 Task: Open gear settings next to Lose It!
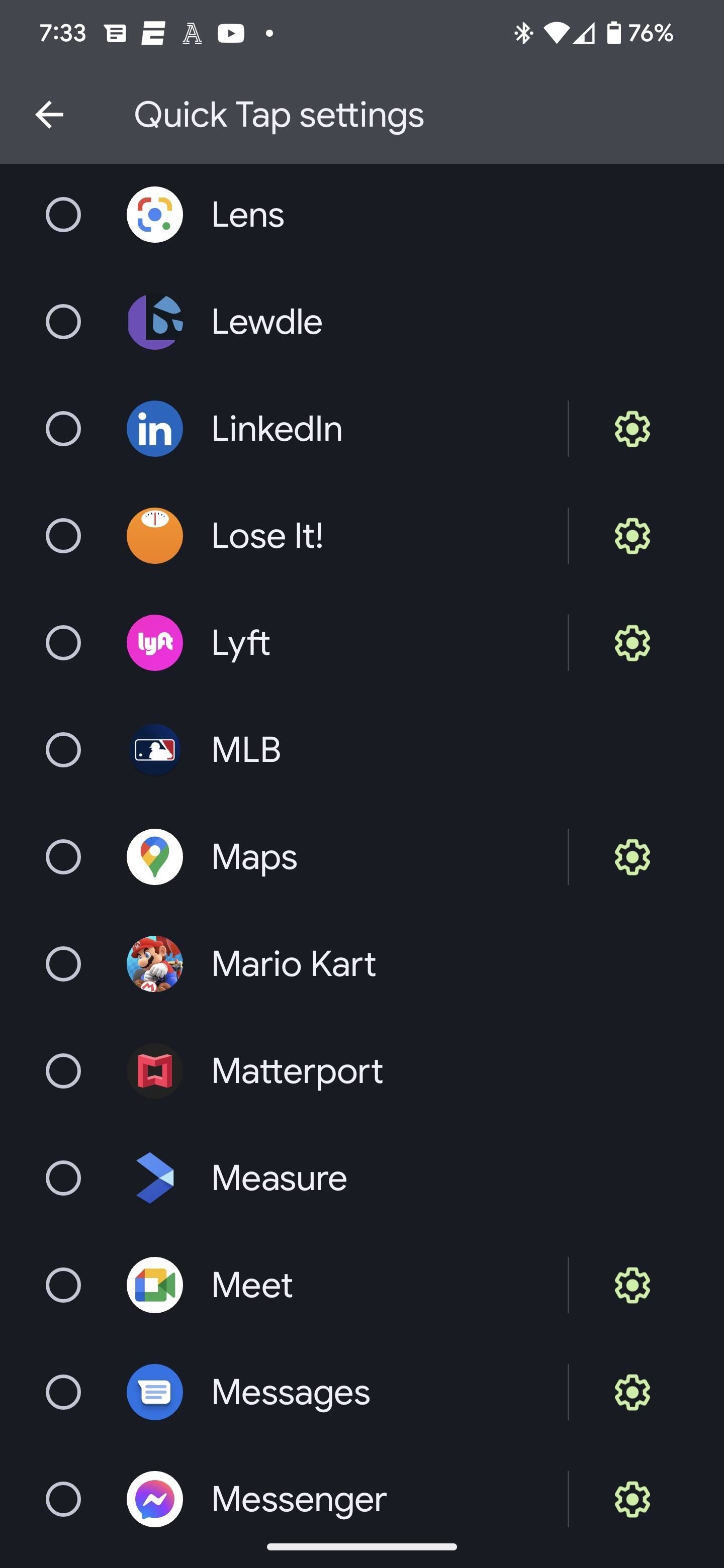coord(632,536)
